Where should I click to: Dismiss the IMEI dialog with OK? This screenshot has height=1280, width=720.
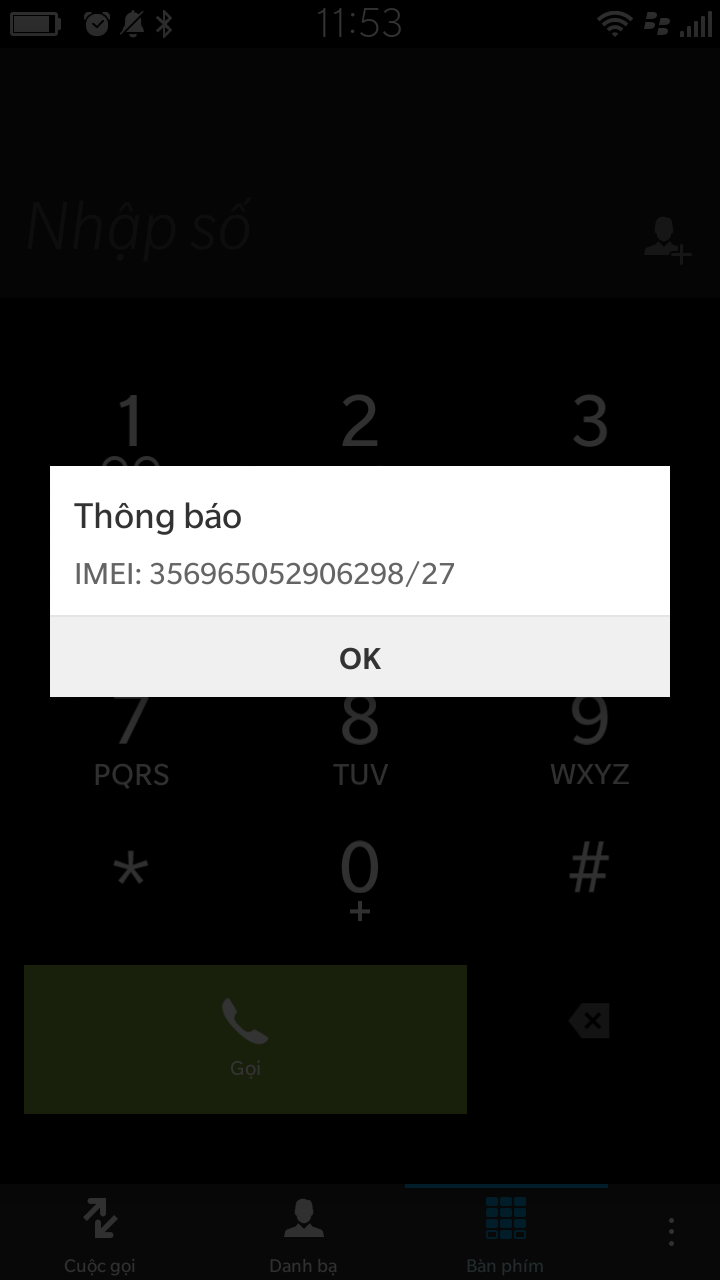(360, 657)
